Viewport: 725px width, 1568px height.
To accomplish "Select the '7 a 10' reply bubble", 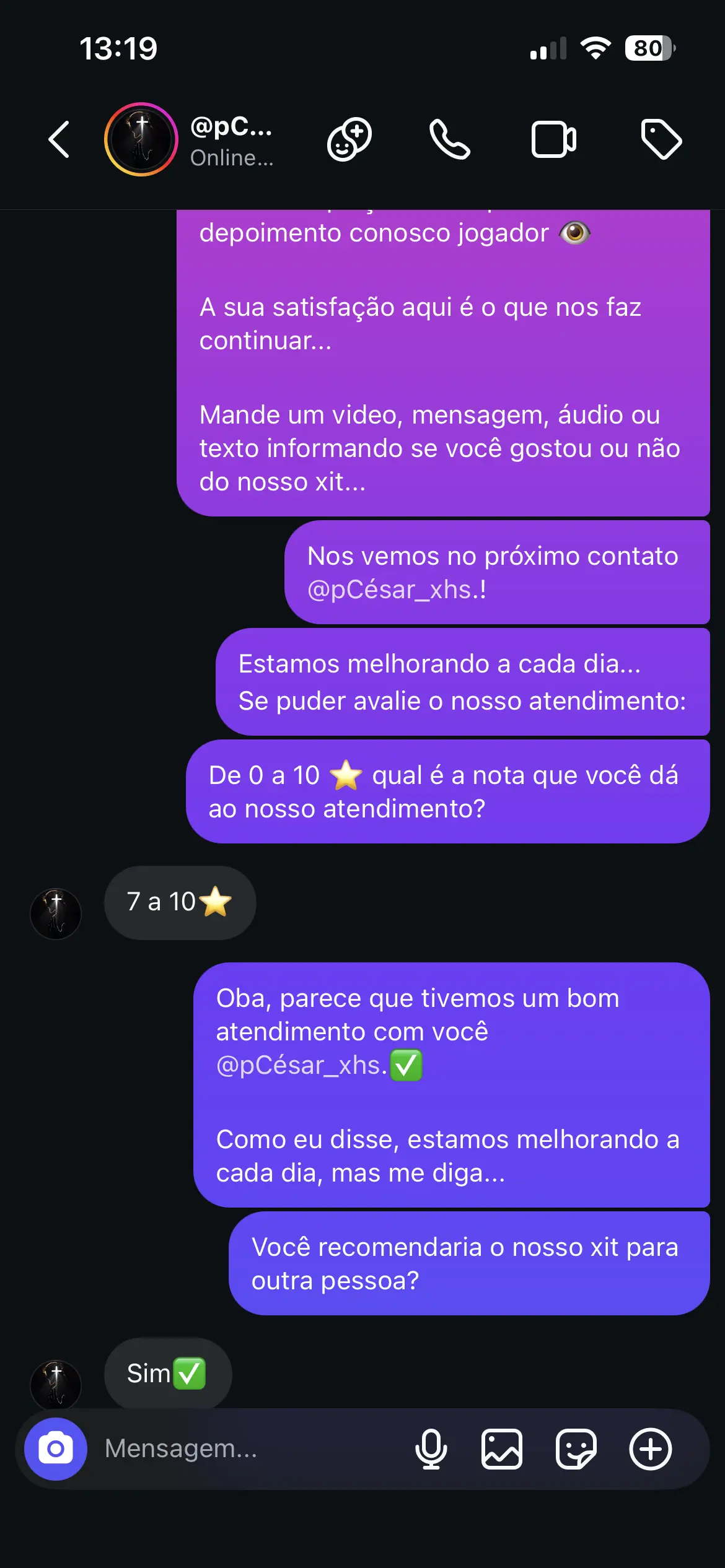I will tap(179, 903).
